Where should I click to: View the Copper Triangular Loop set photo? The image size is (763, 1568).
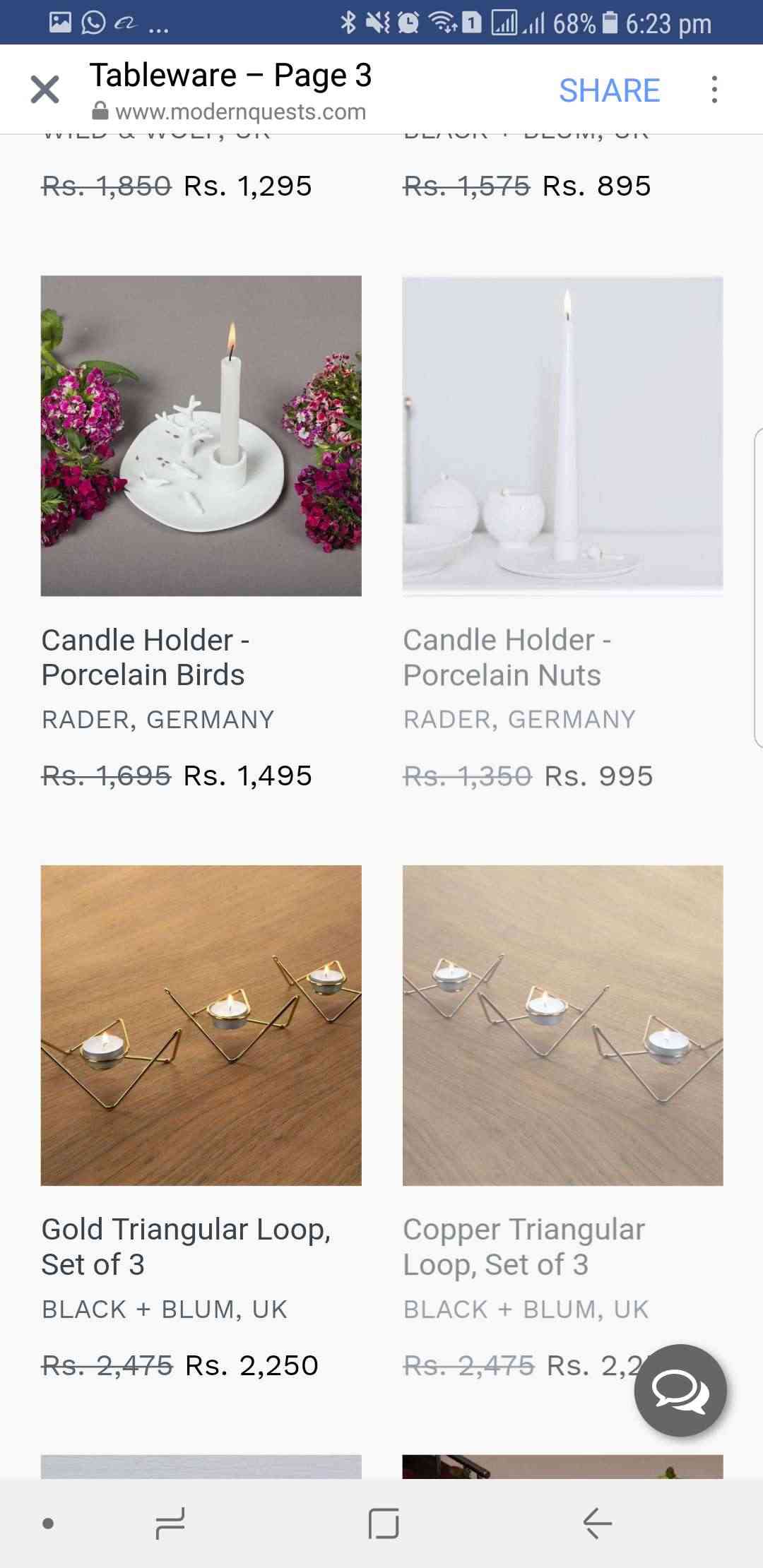(562, 1025)
